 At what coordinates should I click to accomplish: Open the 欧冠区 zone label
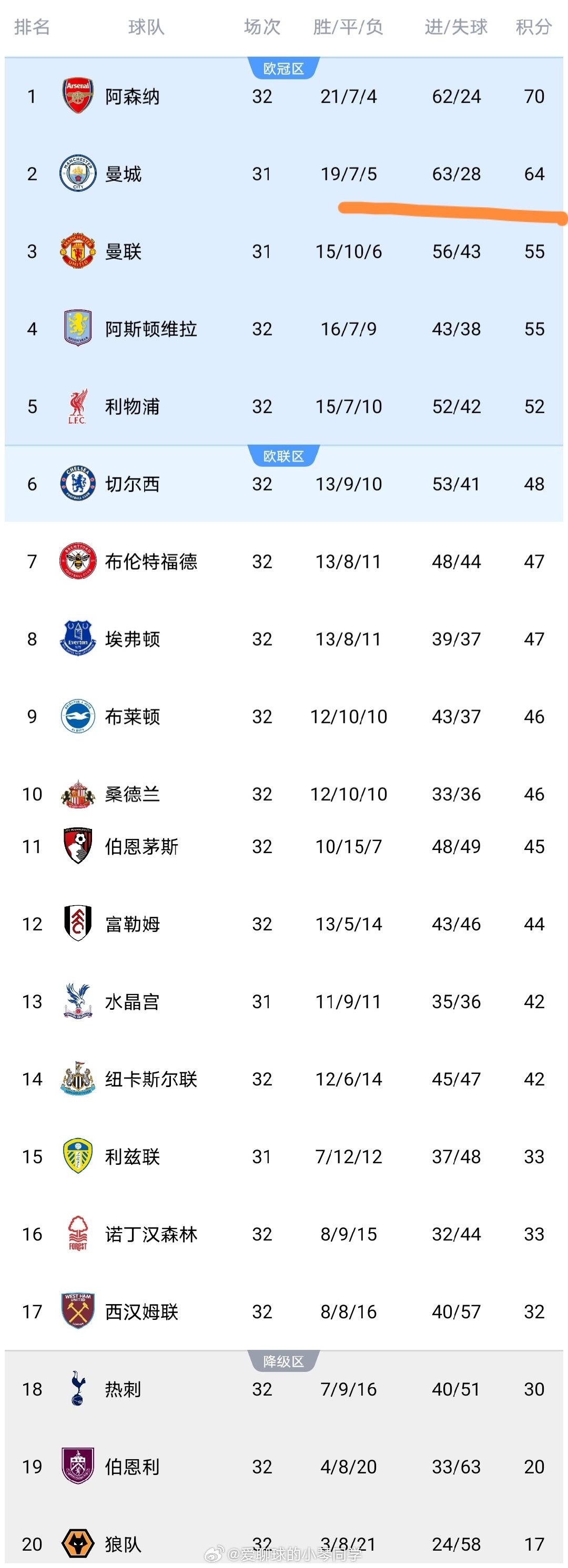tap(283, 68)
